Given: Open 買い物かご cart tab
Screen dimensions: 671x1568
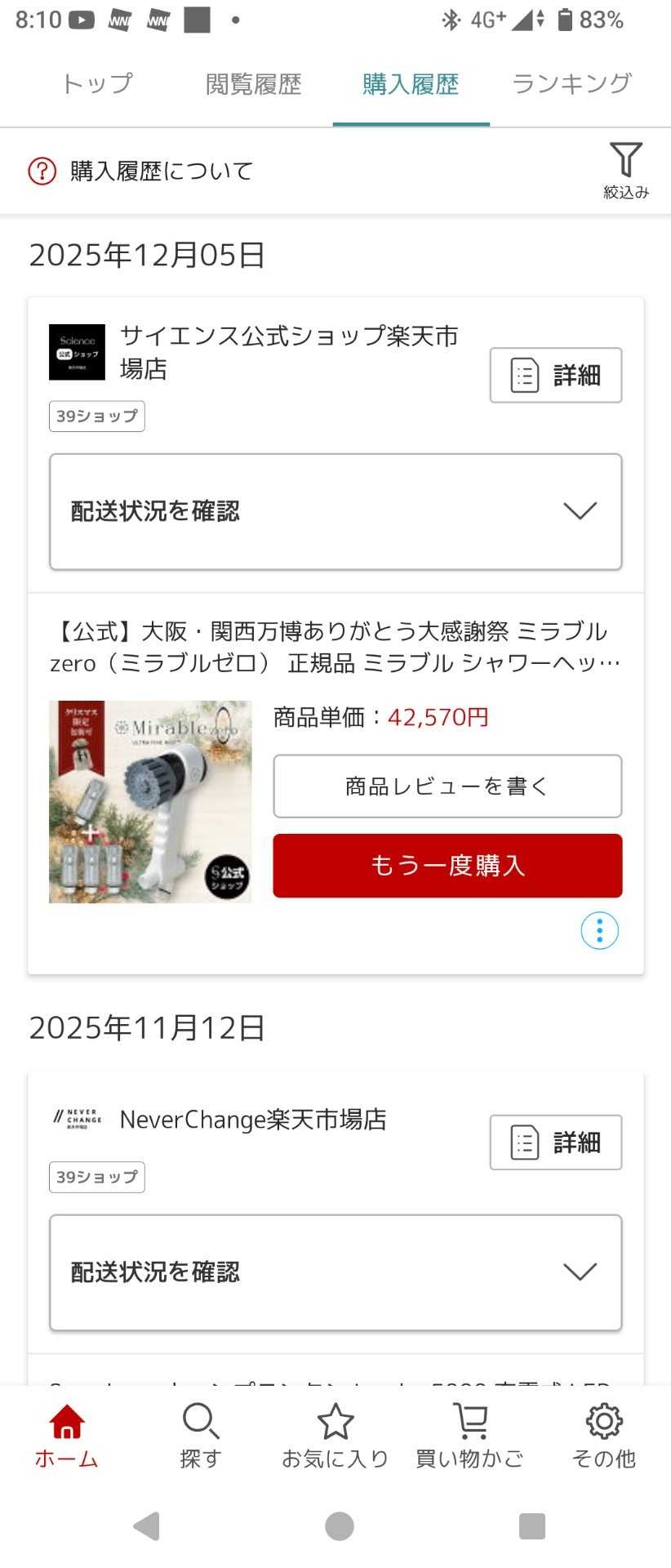Looking at the screenshot, I should click(x=469, y=1436).
